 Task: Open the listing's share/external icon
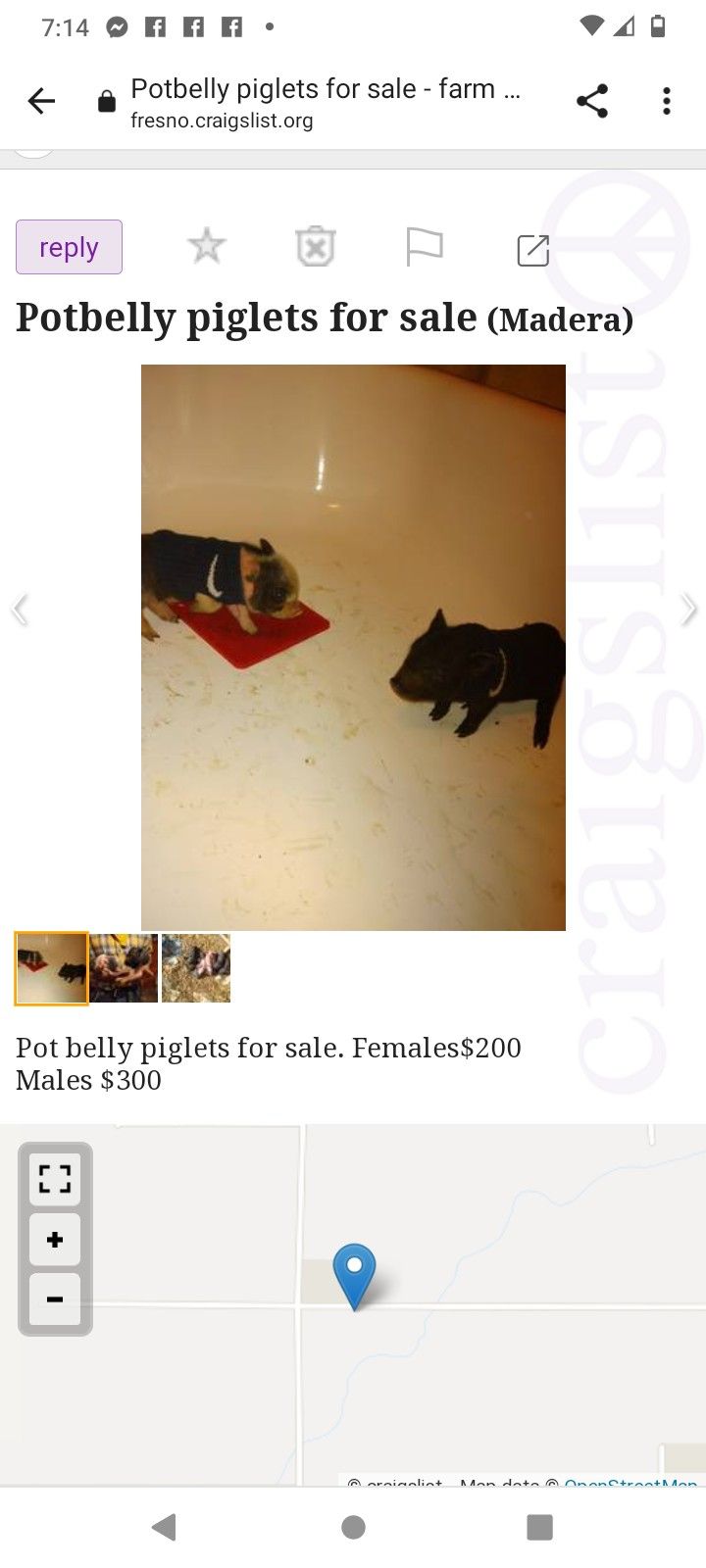532,250
